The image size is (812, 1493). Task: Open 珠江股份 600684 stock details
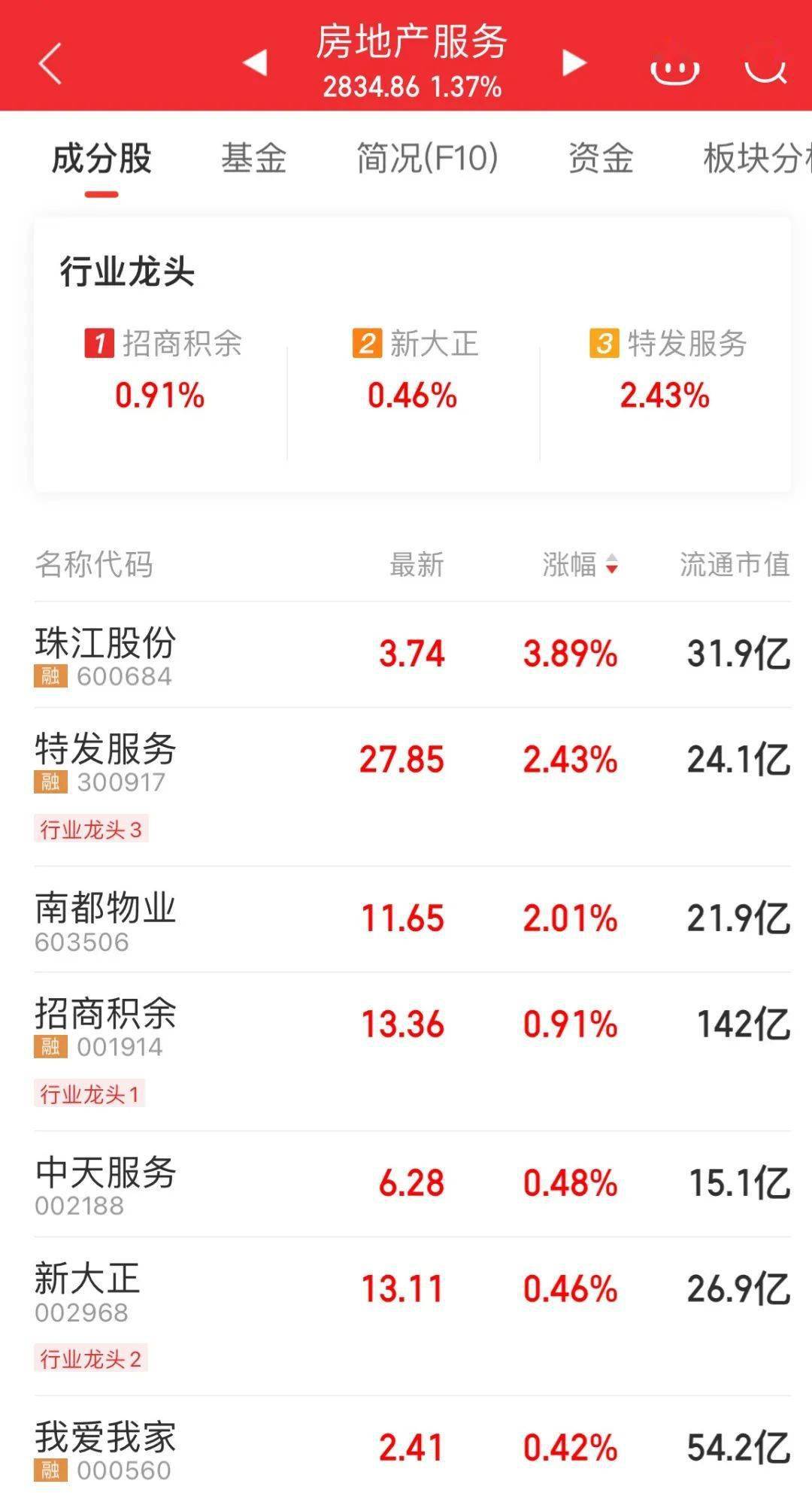(x=105, y=654)
